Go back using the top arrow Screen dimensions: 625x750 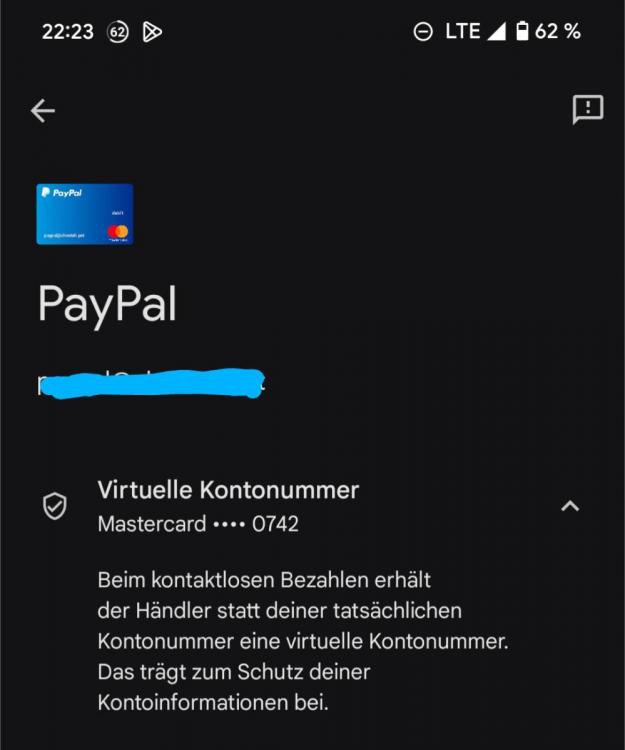(43, 111)
